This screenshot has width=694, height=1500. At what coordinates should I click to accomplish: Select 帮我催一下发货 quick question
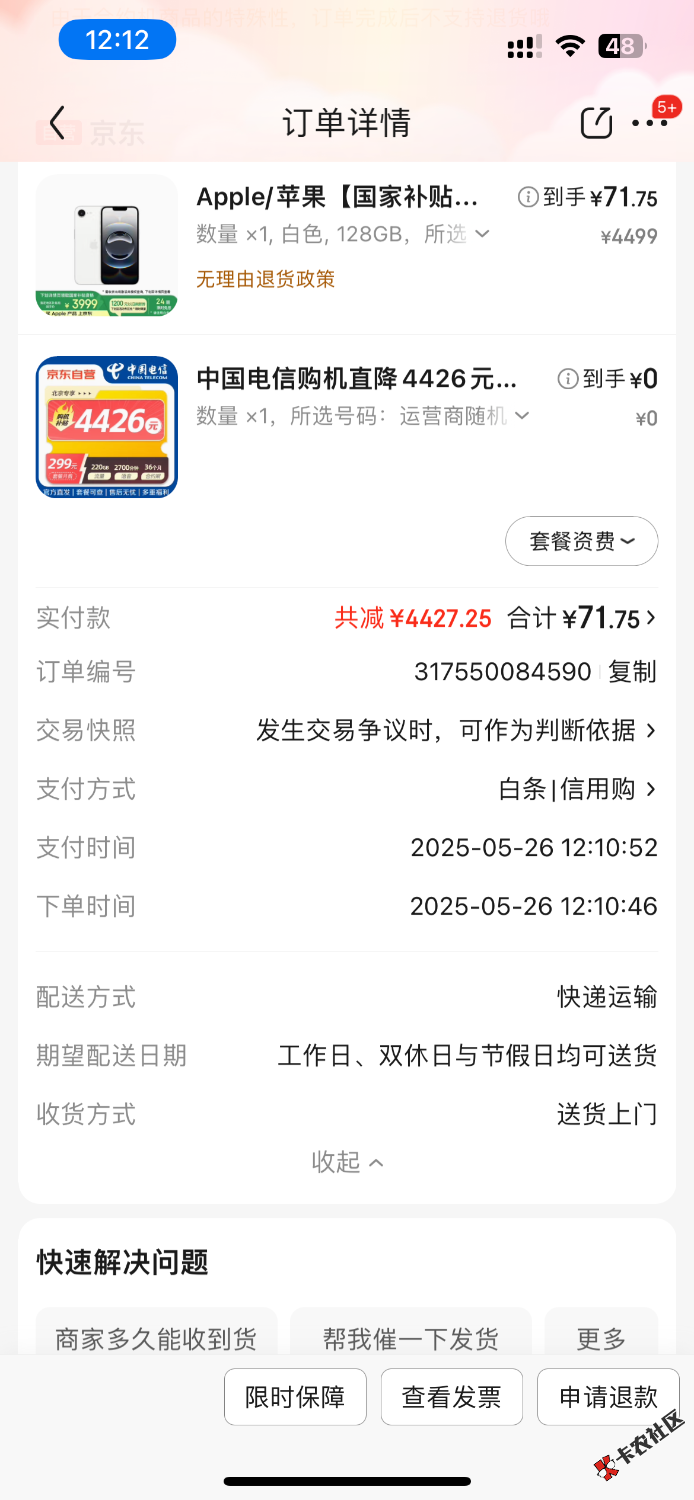coord(410,1338)
